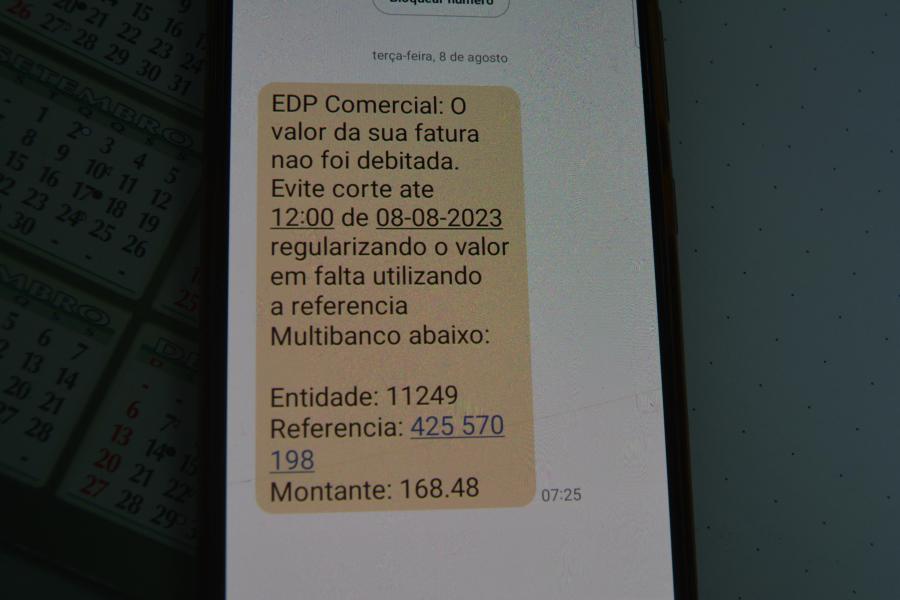Tap the Bloquear número button

[441, 5]
